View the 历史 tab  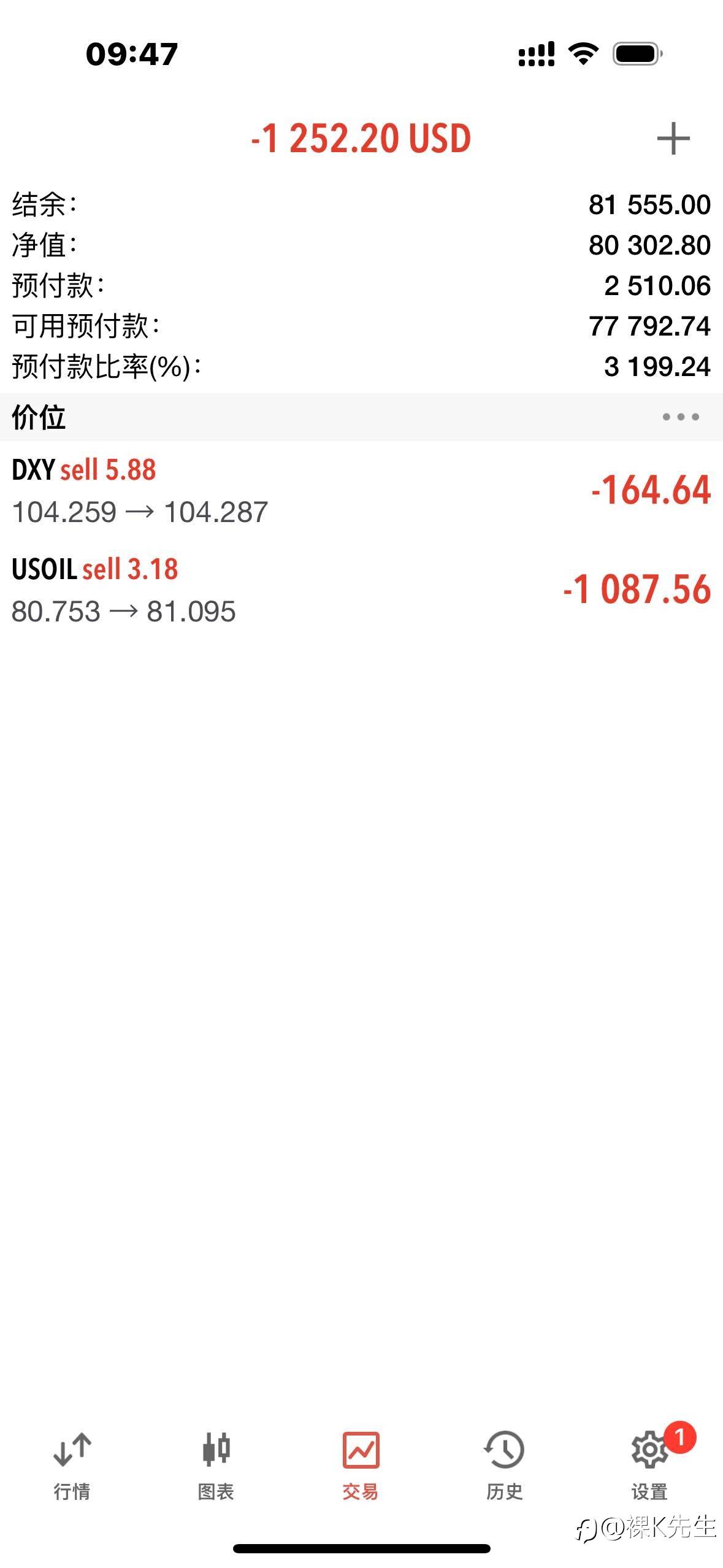click(505, 1465)
